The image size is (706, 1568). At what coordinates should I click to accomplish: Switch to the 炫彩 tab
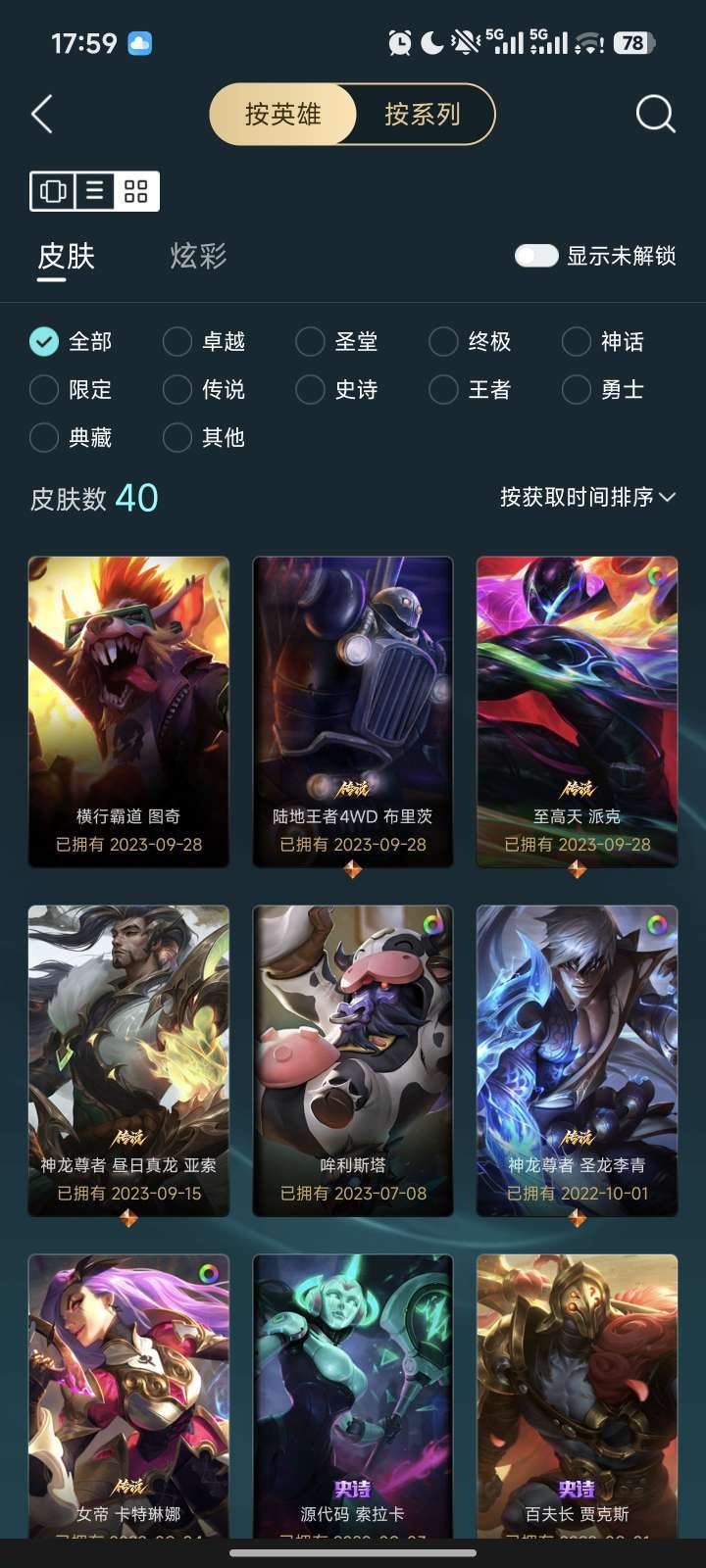pyautogui.click(x=197, y=257)
